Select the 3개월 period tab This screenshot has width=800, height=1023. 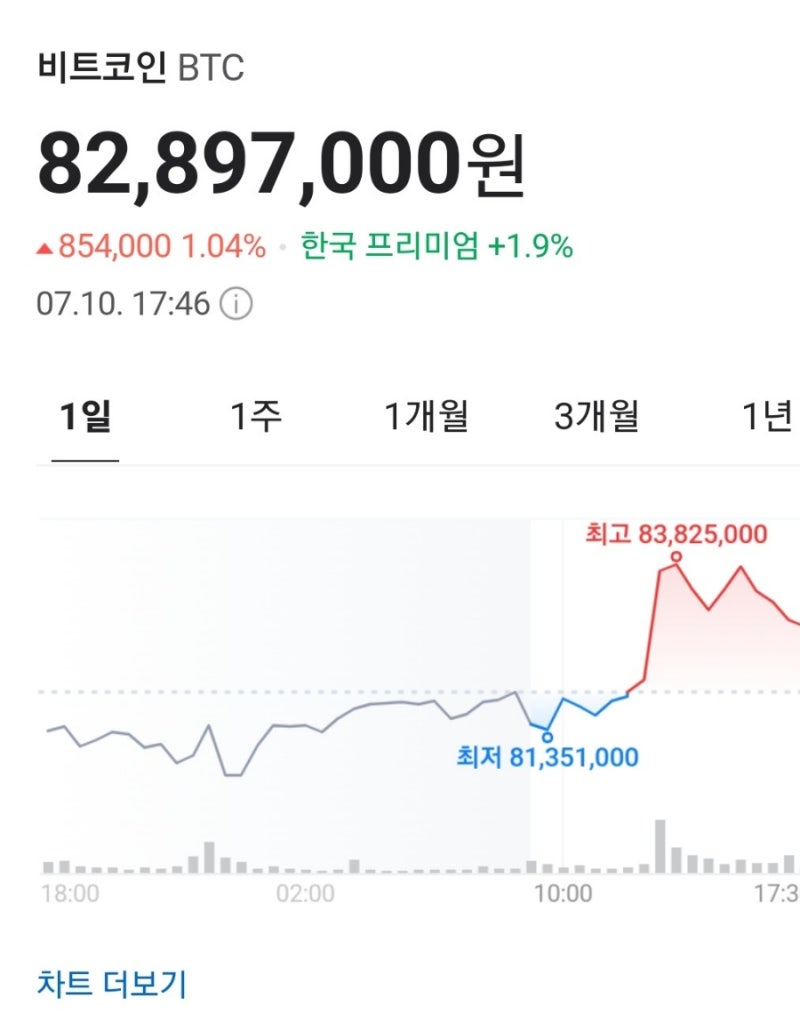click(598, 419)
